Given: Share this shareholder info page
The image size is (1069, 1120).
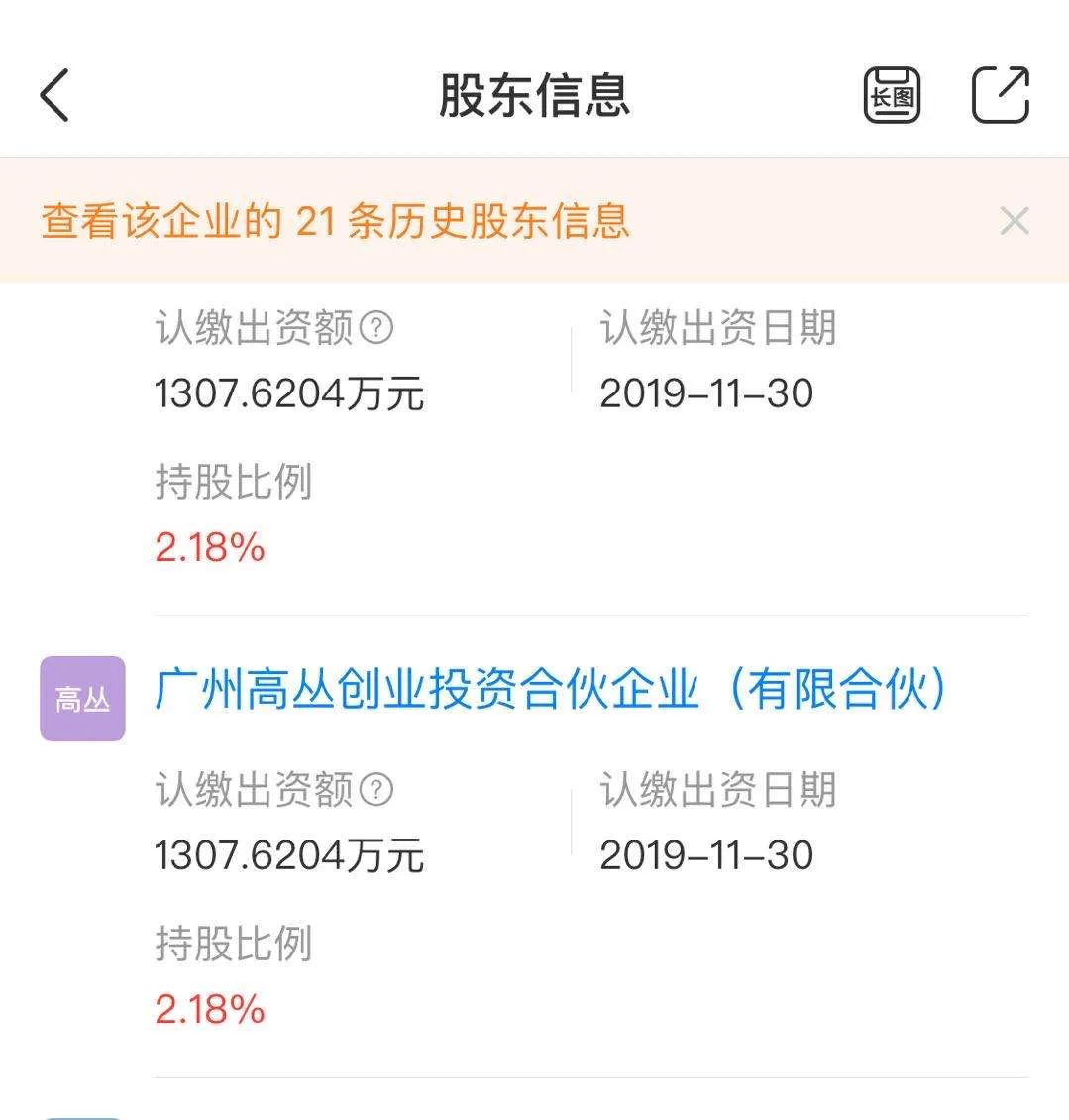Looking at the screenshot, I should [x=1000, y=95].
